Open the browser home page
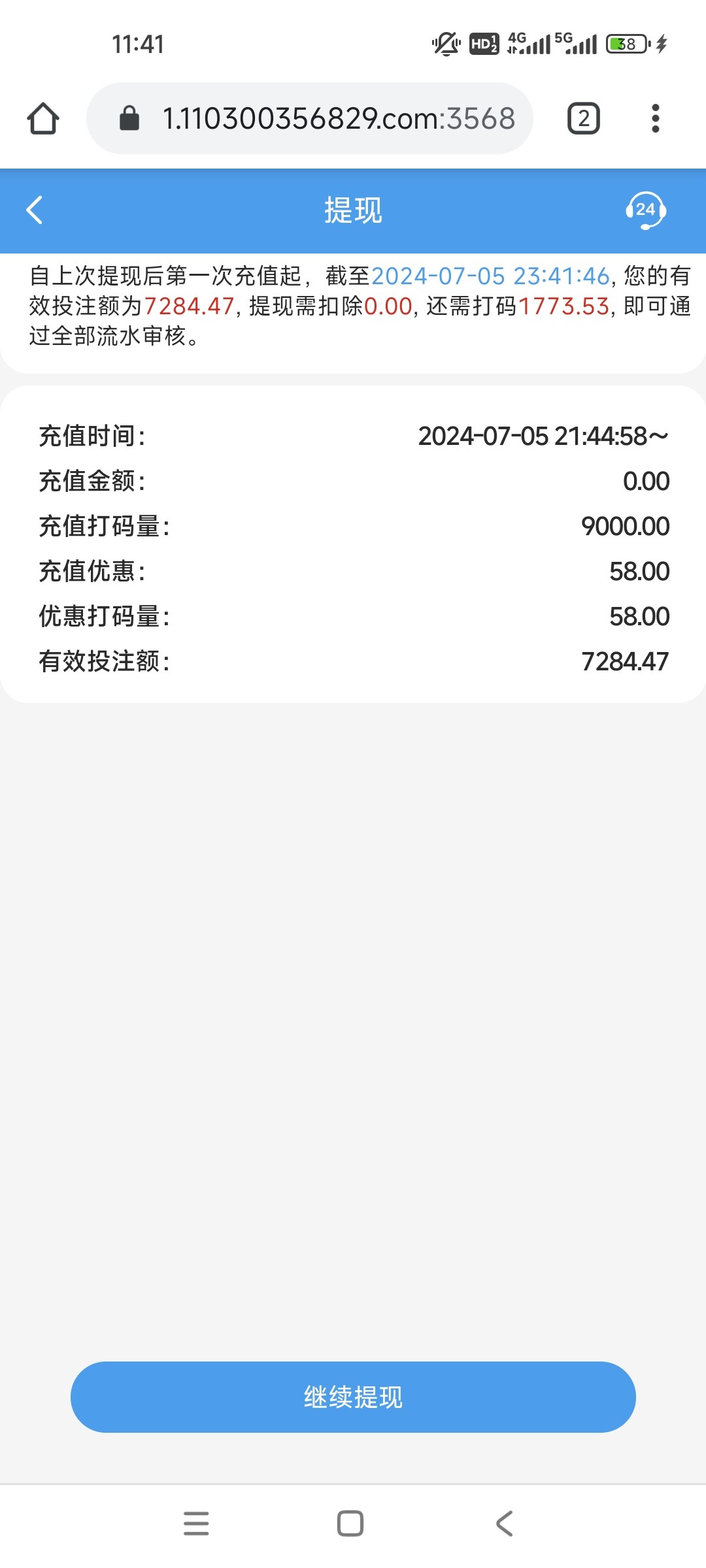706x1568 pixels. (43, 119)
